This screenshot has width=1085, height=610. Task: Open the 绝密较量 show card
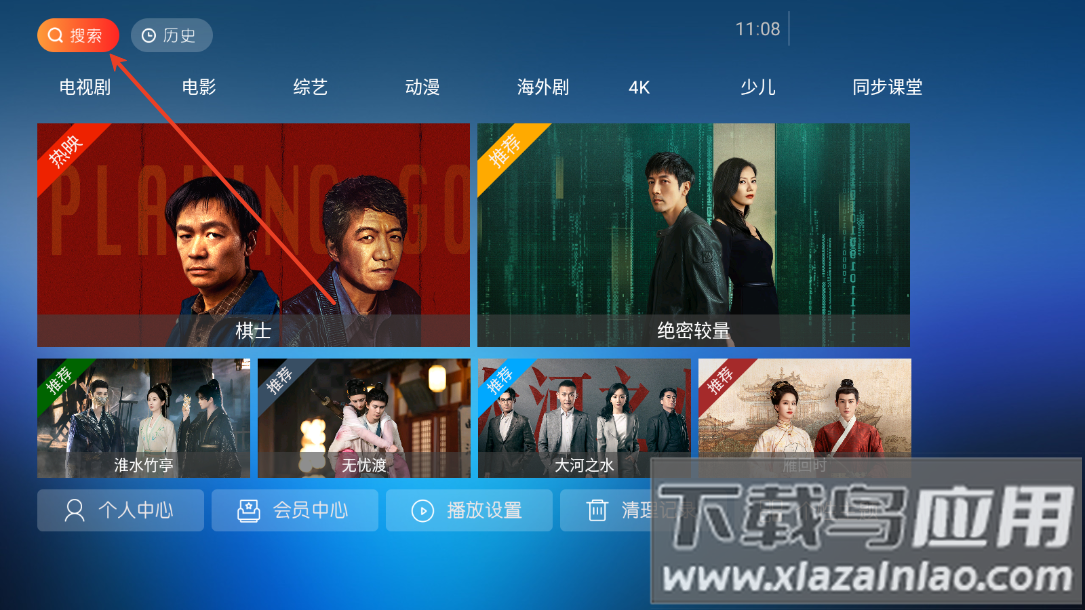pyautogui.click(x=693, y=234)
